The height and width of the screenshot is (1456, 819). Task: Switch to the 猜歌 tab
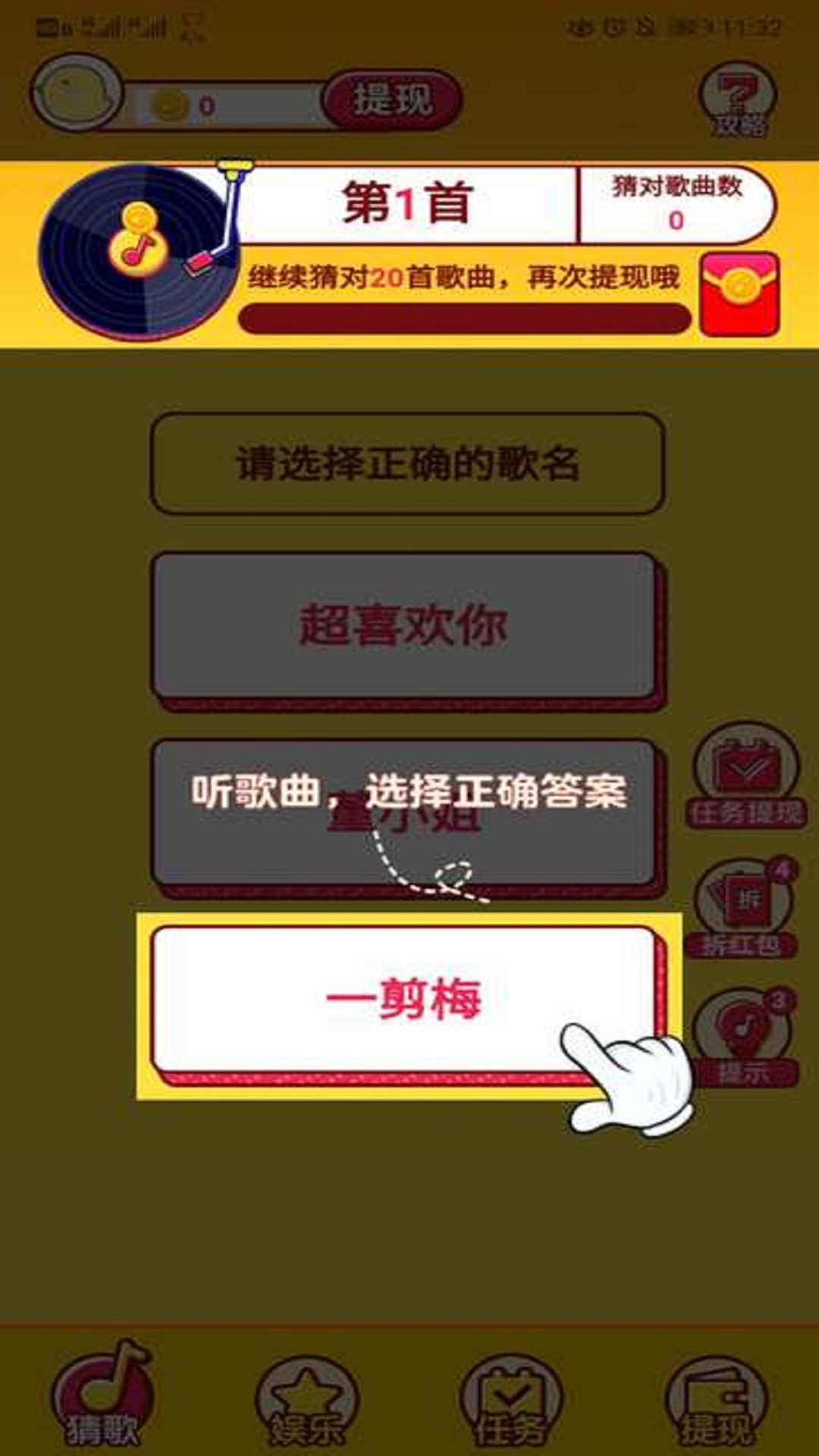click(x=102, y=1395)
